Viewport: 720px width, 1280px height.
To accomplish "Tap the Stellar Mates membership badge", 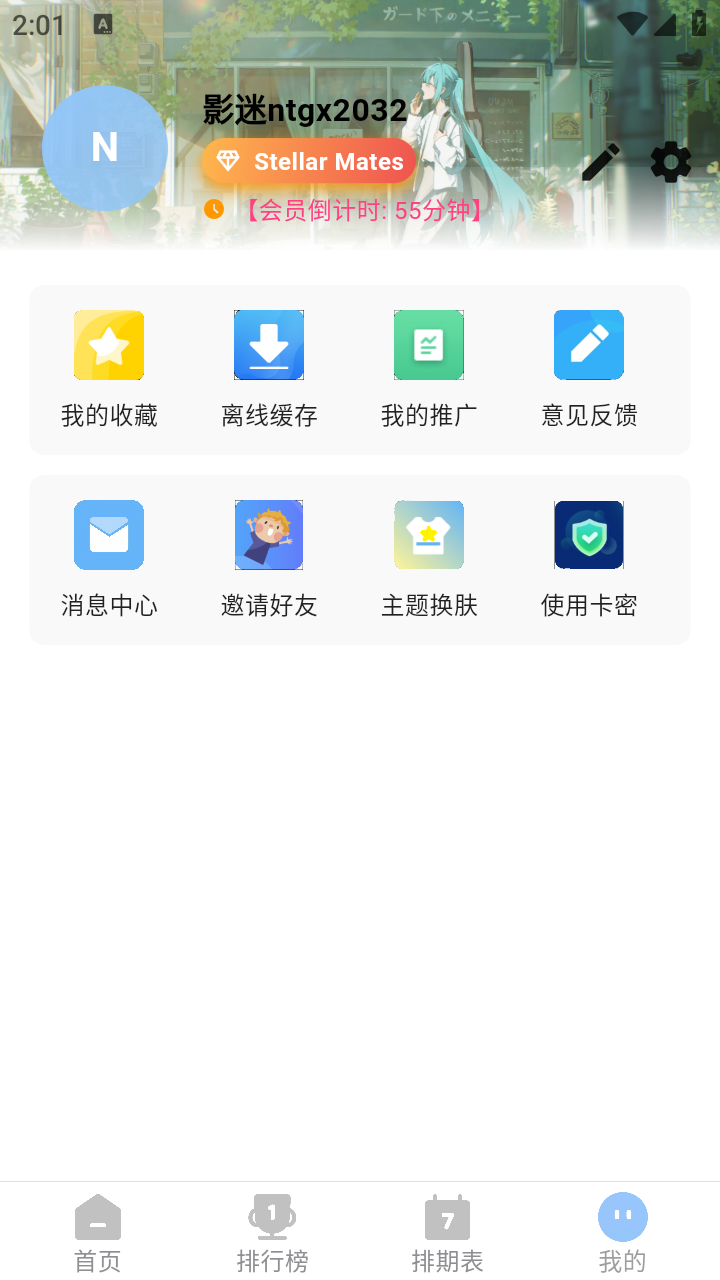I will tap(309, 161).
